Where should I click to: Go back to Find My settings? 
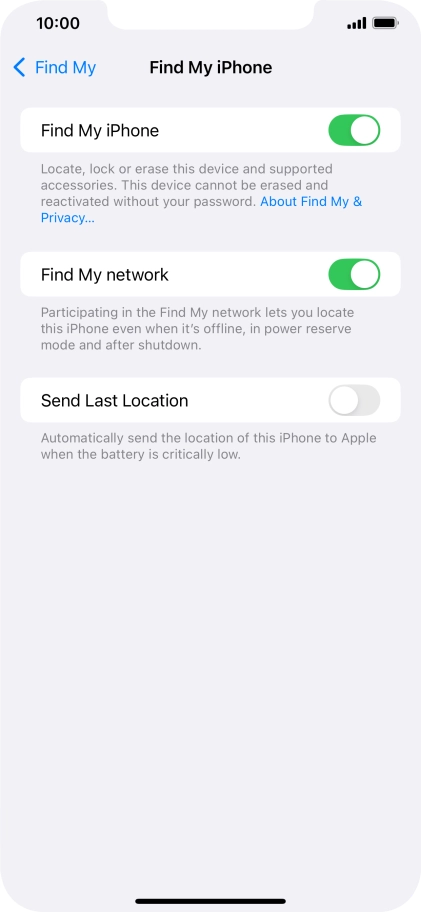point(54,67)
